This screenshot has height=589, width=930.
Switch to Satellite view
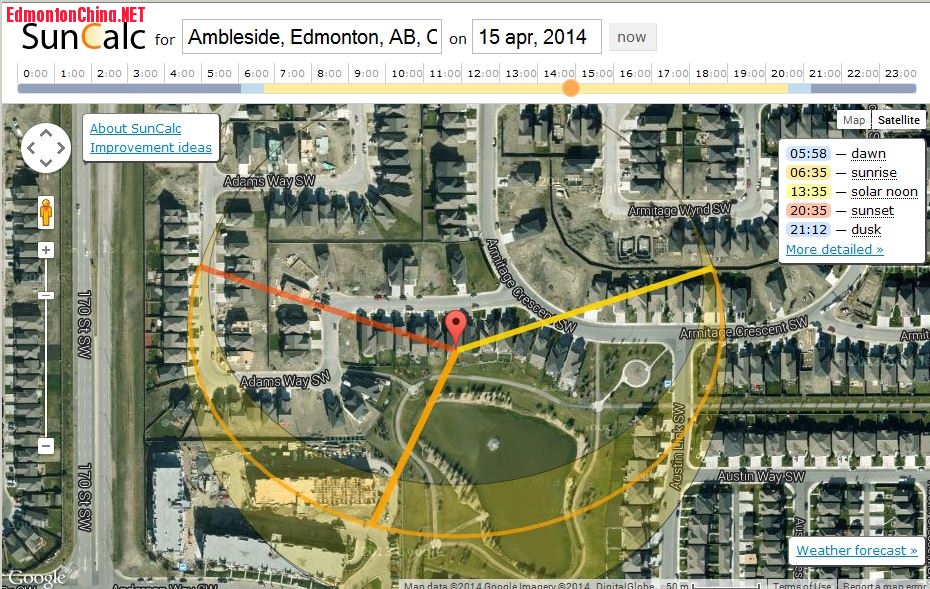(x=898, y=120)
